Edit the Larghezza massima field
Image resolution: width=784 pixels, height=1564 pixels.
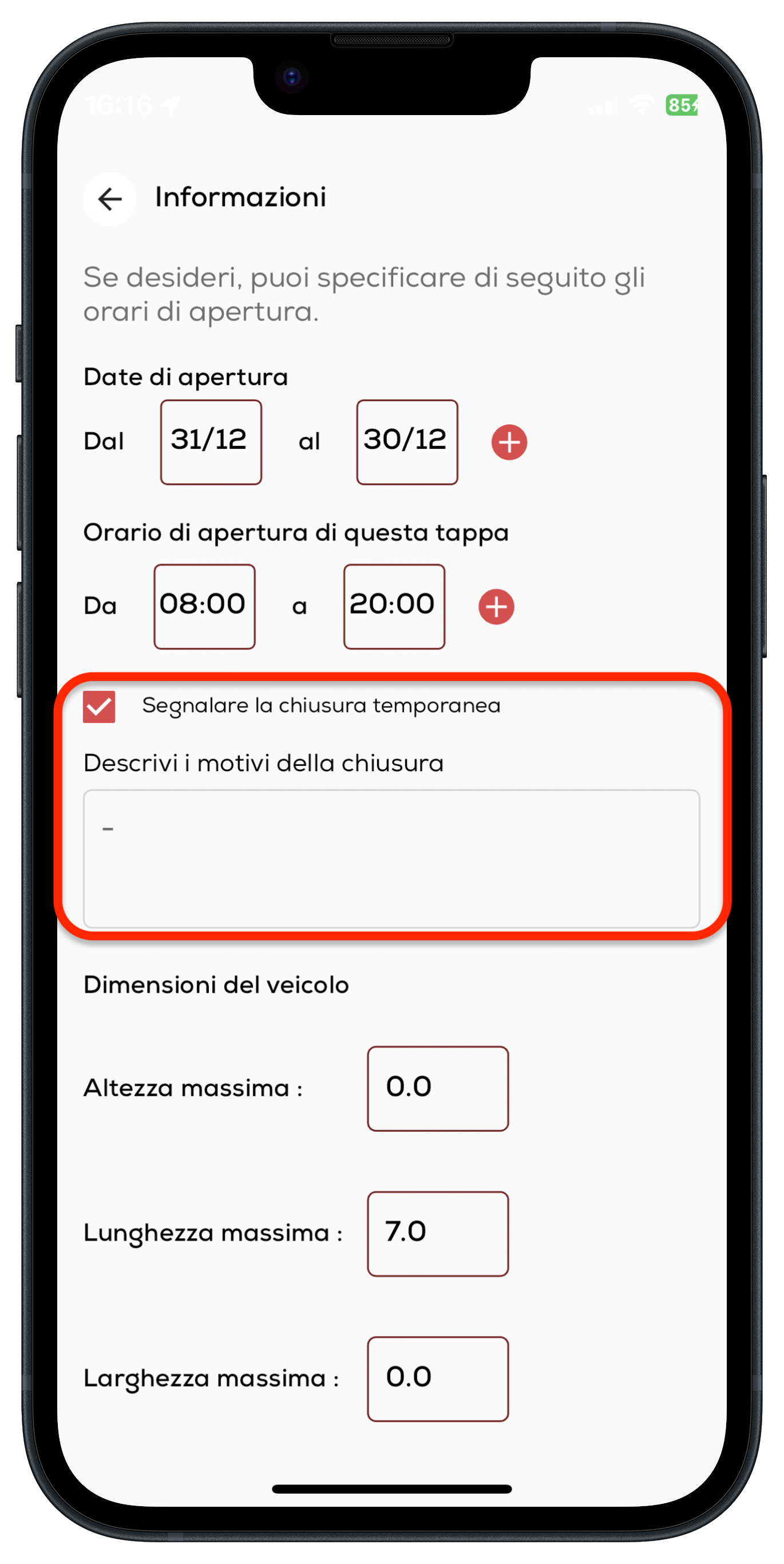pos(438,1378)
